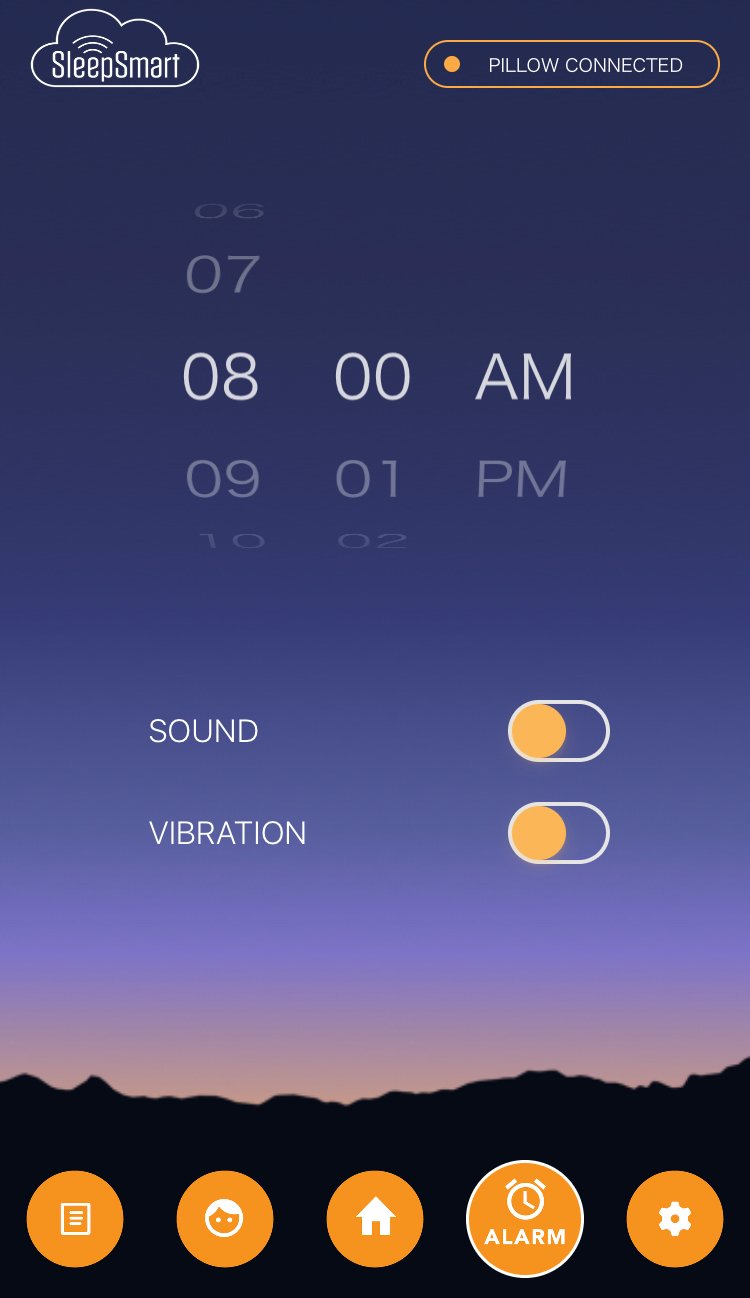Select the Alarm tab
The height and width of the screenshot is (1298, 750).
(525, 1219)
